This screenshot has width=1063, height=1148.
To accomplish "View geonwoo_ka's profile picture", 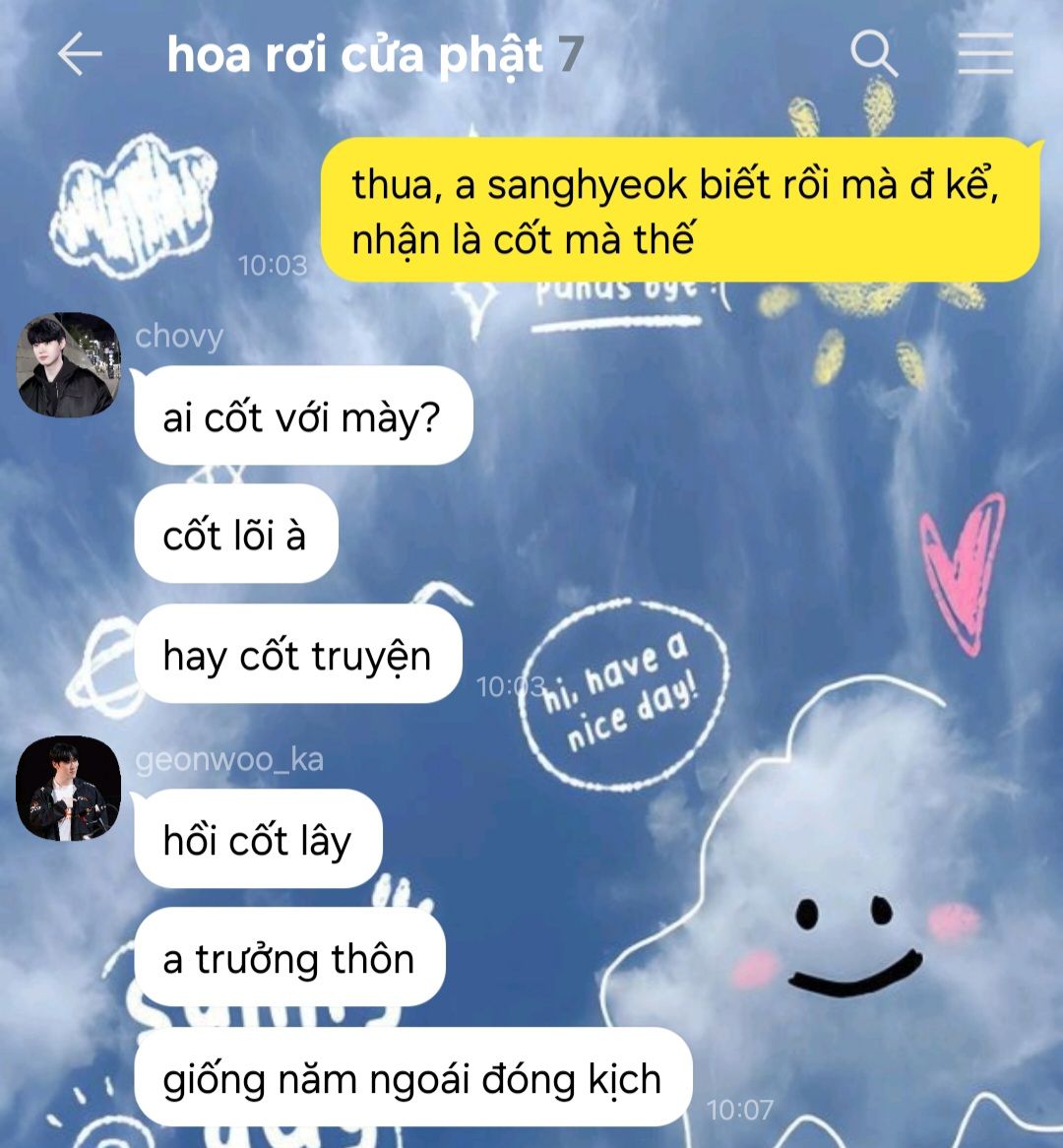I will click(x=69, y=789).
